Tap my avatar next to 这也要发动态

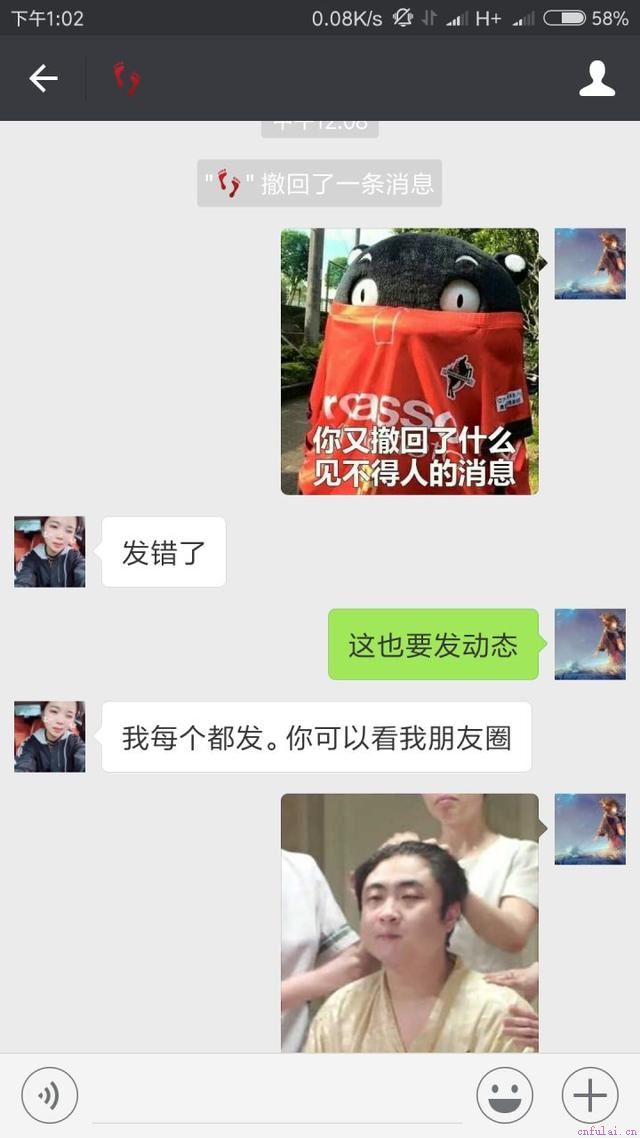[x=590, y=644]
